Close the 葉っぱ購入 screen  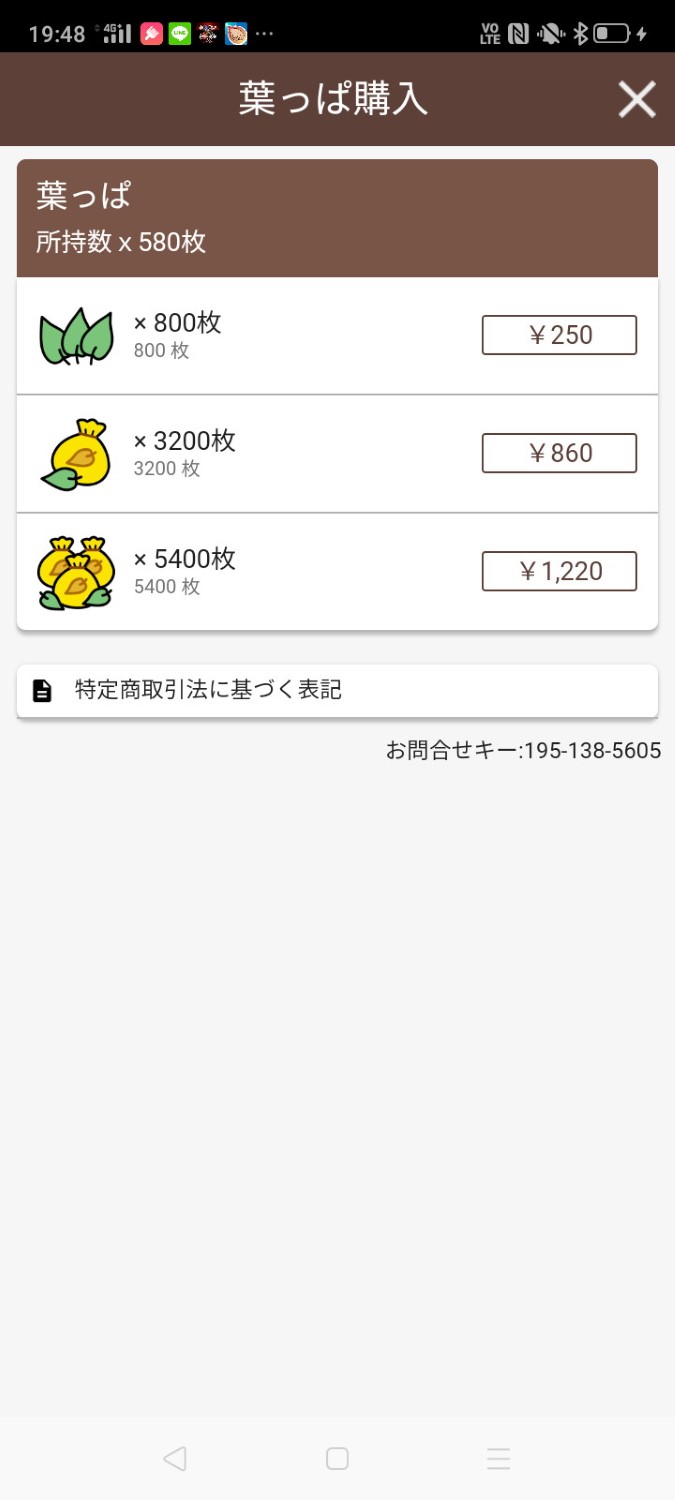point(636,100)
